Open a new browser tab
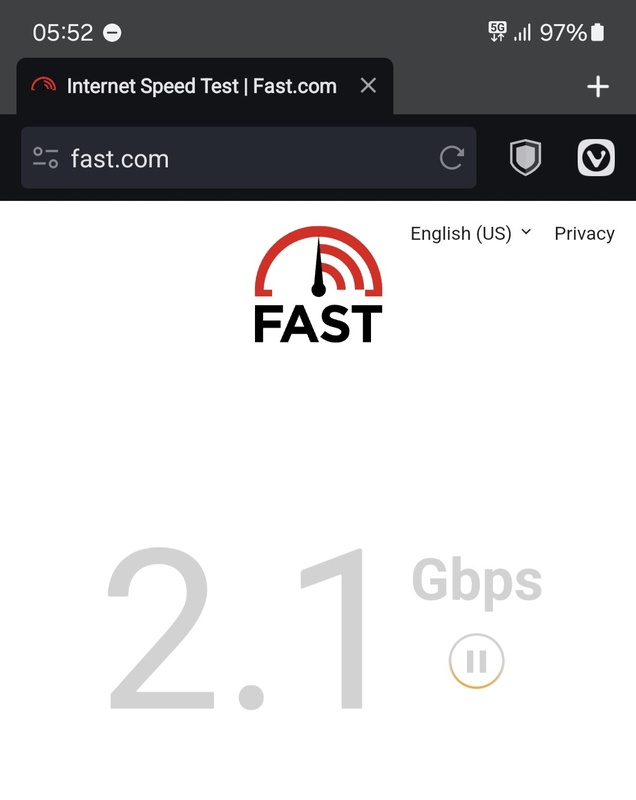 coord(598,87)
